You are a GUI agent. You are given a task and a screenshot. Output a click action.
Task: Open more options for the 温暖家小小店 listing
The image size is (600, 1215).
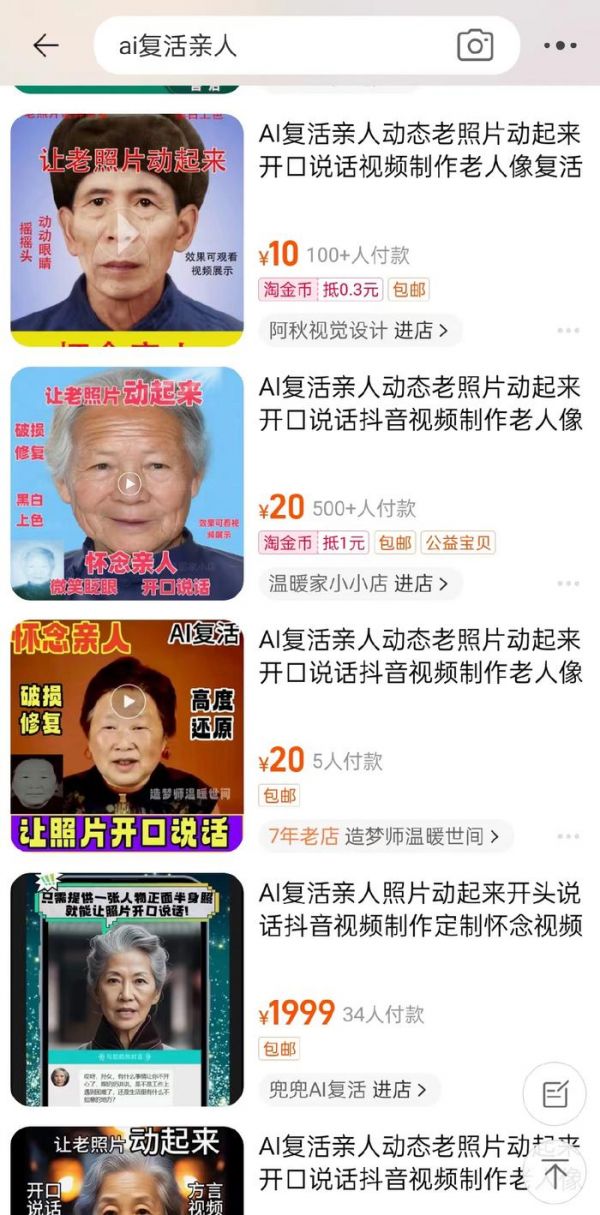pyautogui.click(x=568, y=584)
